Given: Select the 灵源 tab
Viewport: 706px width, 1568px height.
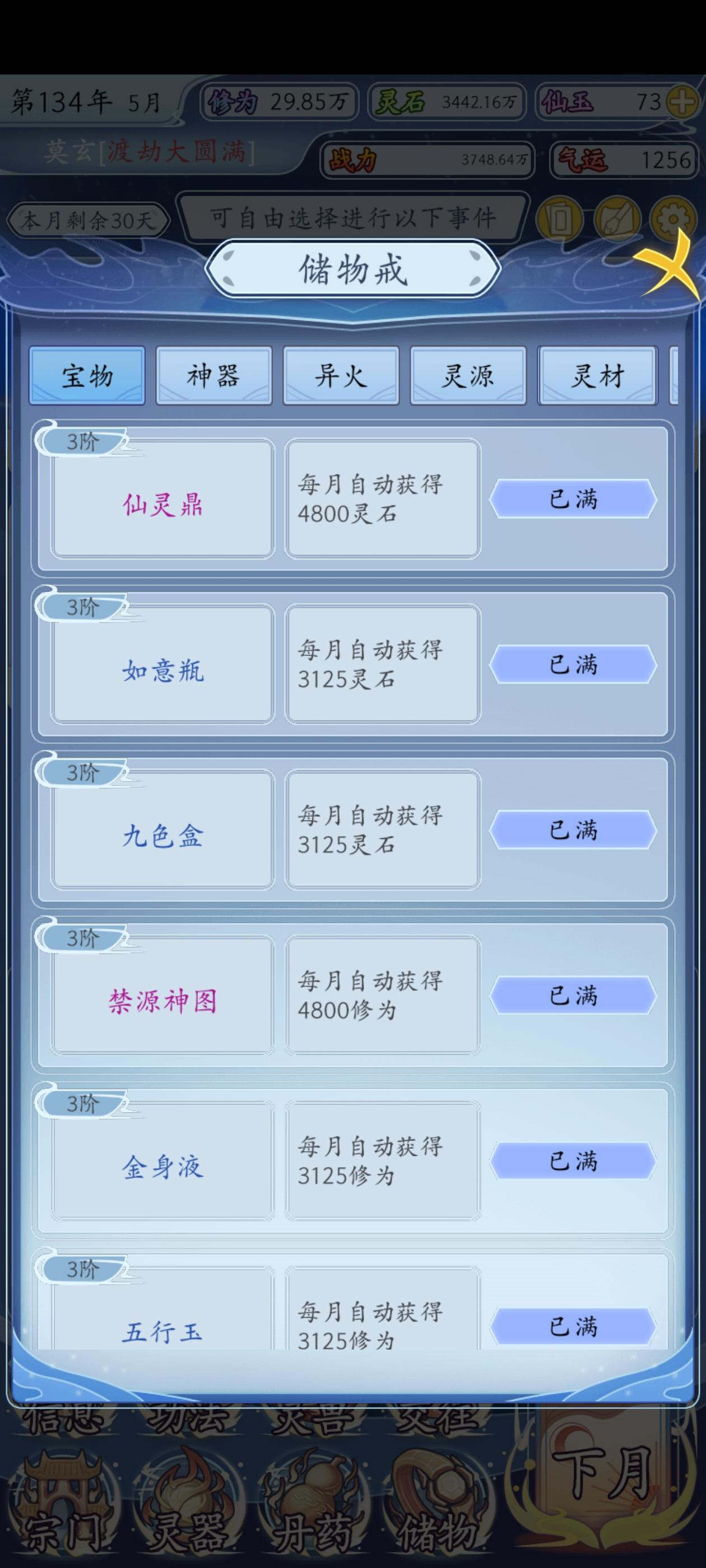Looking at the screenshot, I should coord(470,376).
